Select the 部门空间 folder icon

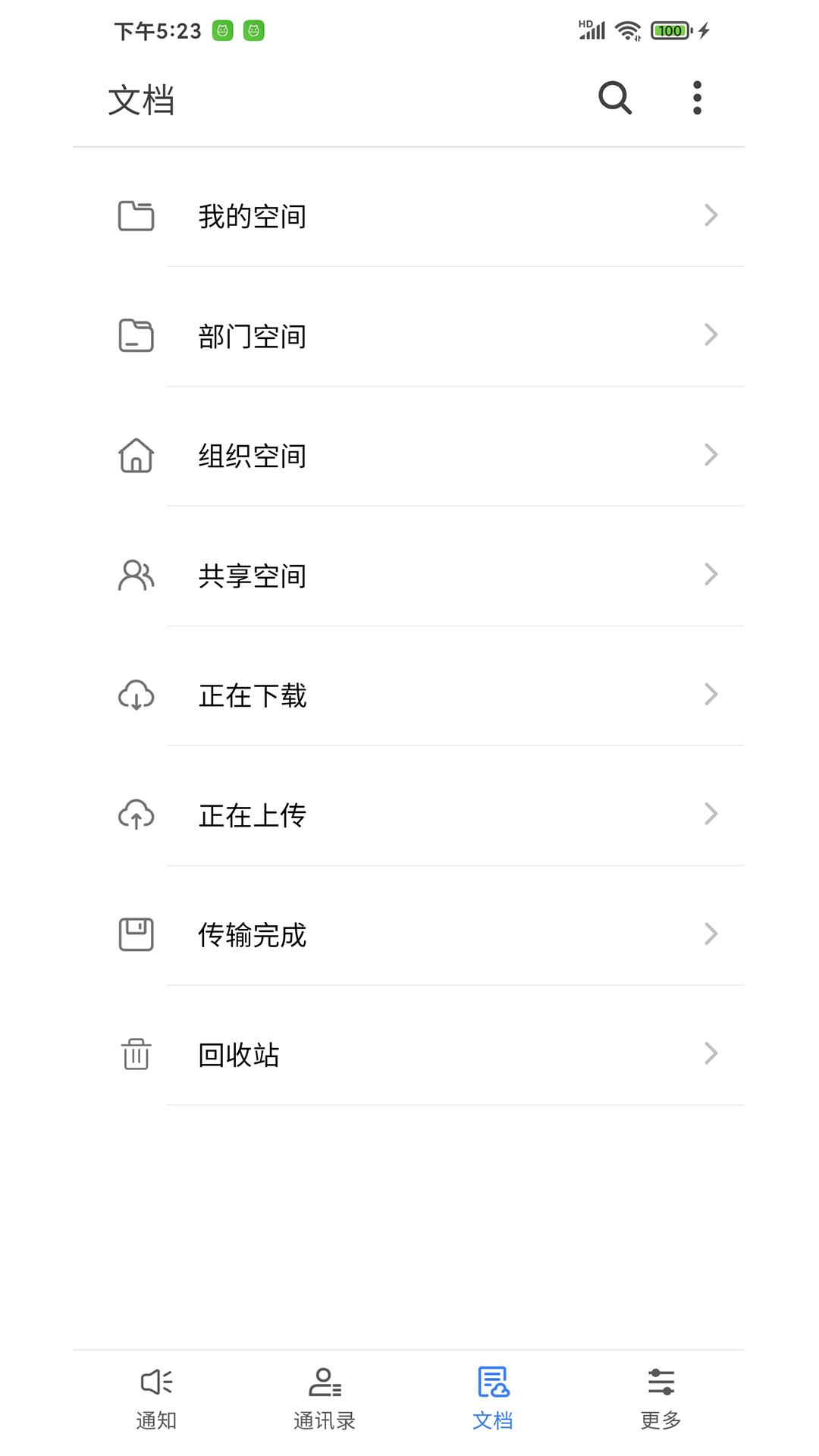136,335
